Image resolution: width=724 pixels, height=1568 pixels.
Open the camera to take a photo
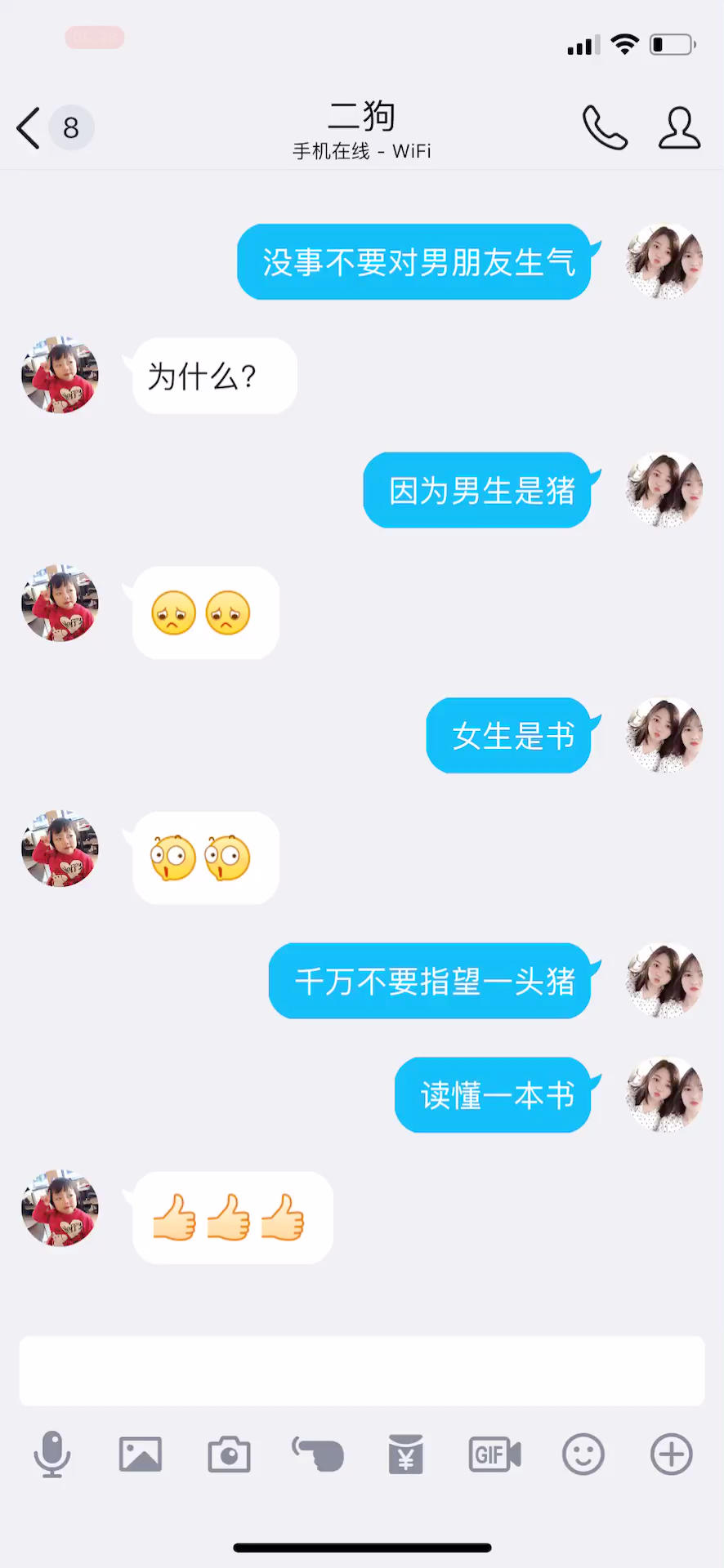[229, 1454]
